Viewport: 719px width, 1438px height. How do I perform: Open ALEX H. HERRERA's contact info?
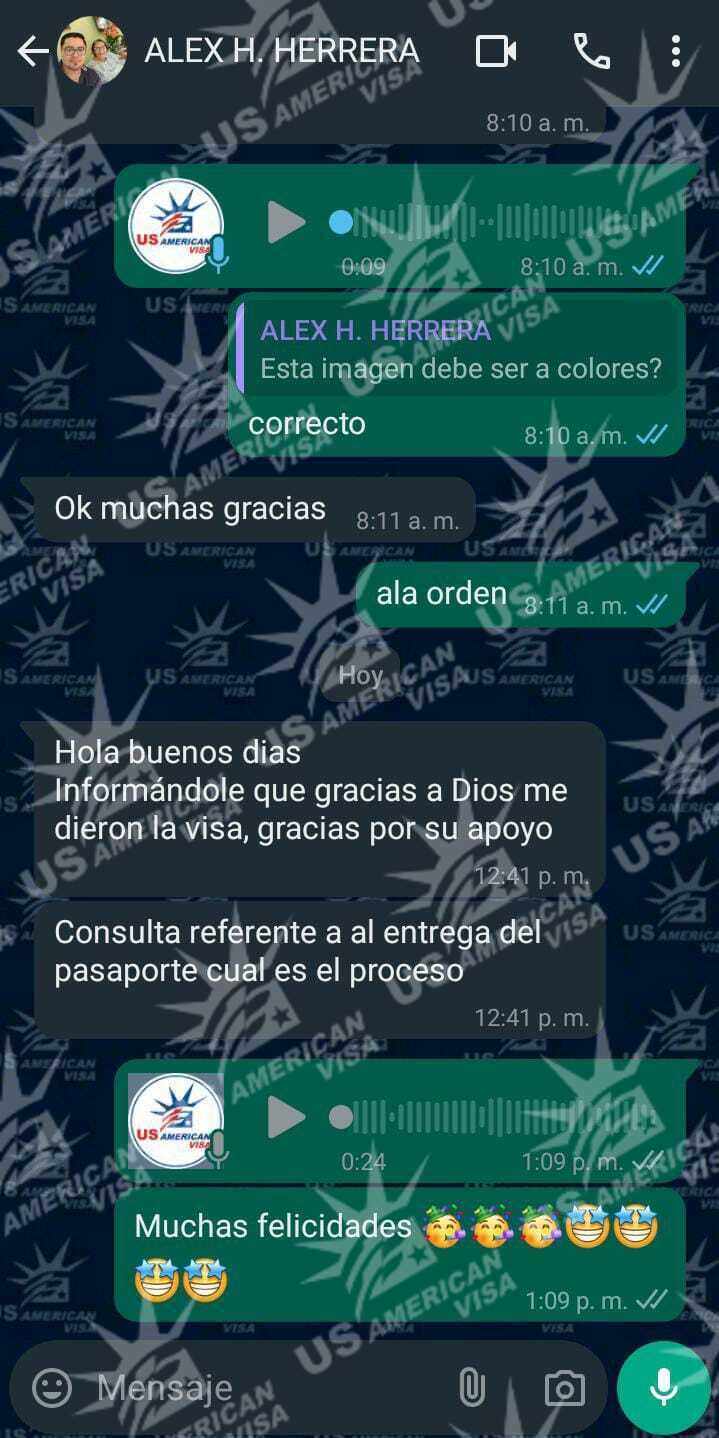click(x=281, y=51)
